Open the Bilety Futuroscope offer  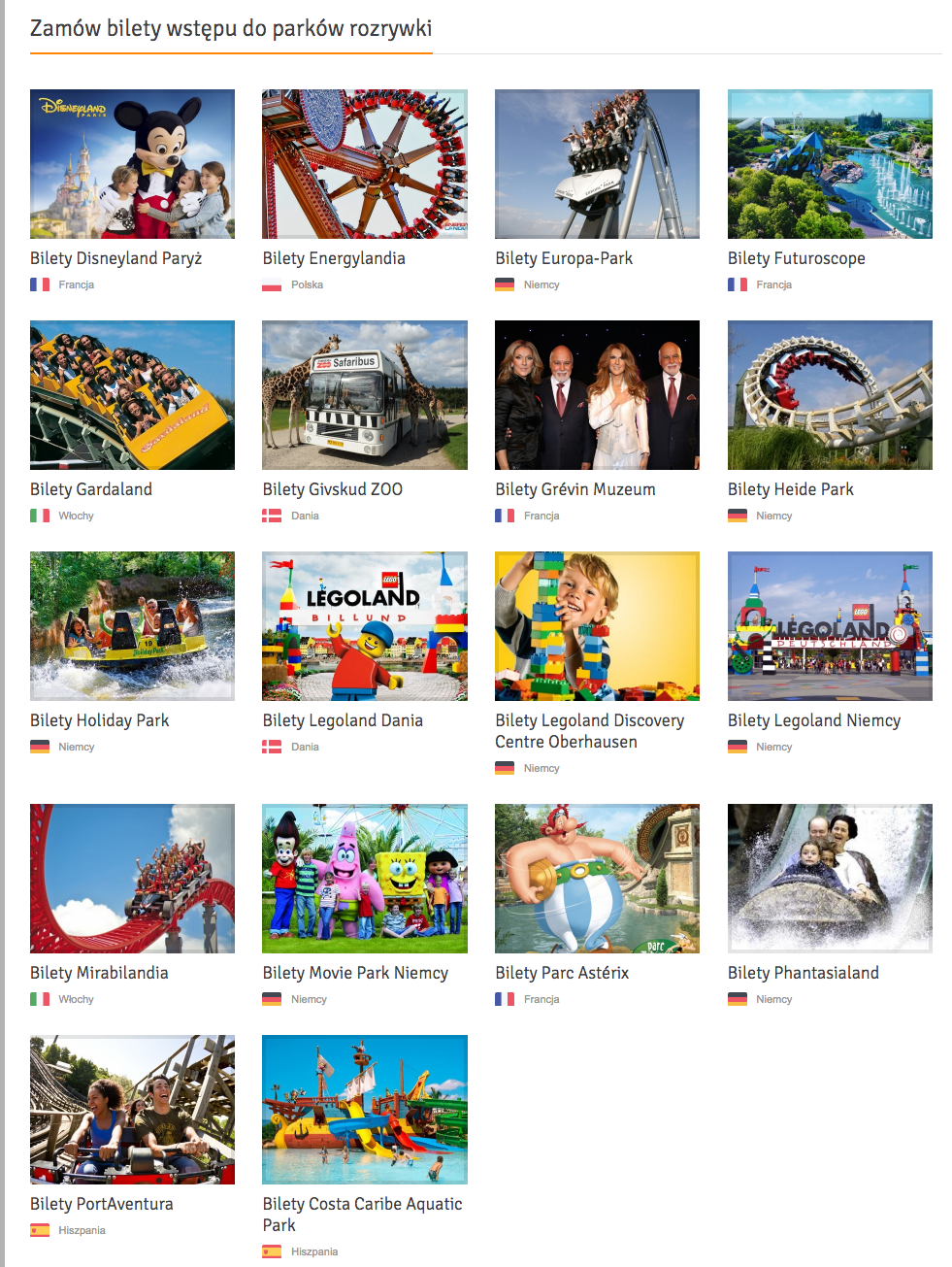[x=830, y=164]
